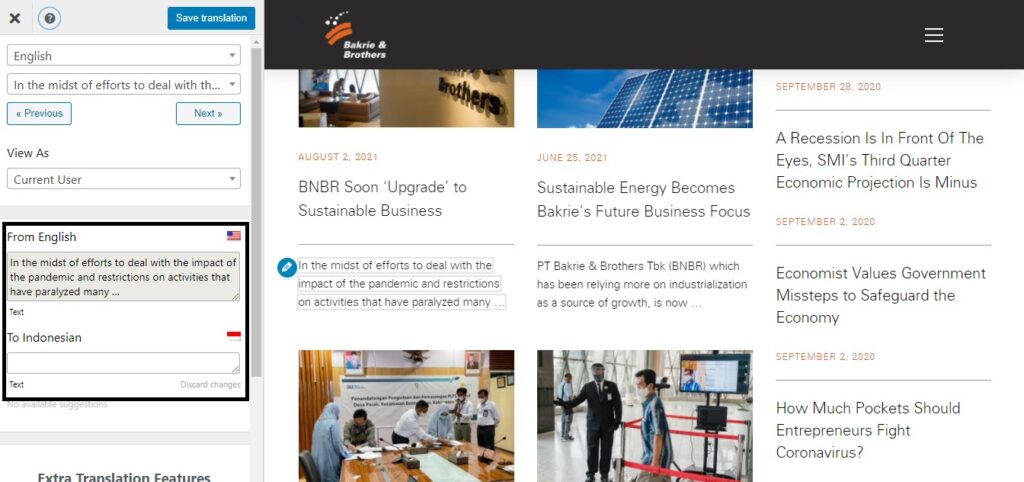
Task: Open BNBR Soon 'Upgrade' to Sustainable Business article
Action: click(x=383, y=199)
